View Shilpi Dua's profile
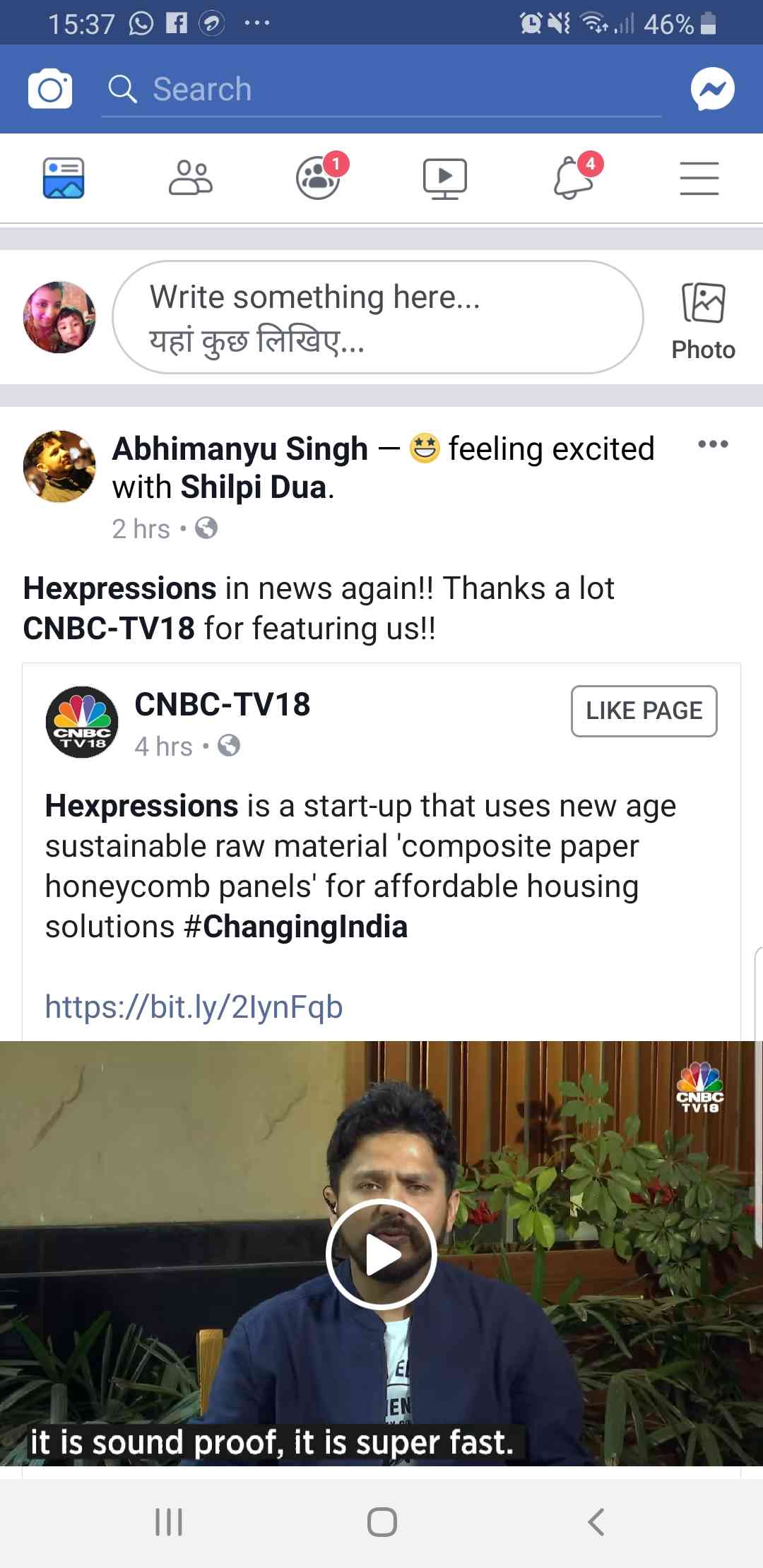 pos(254,487)
